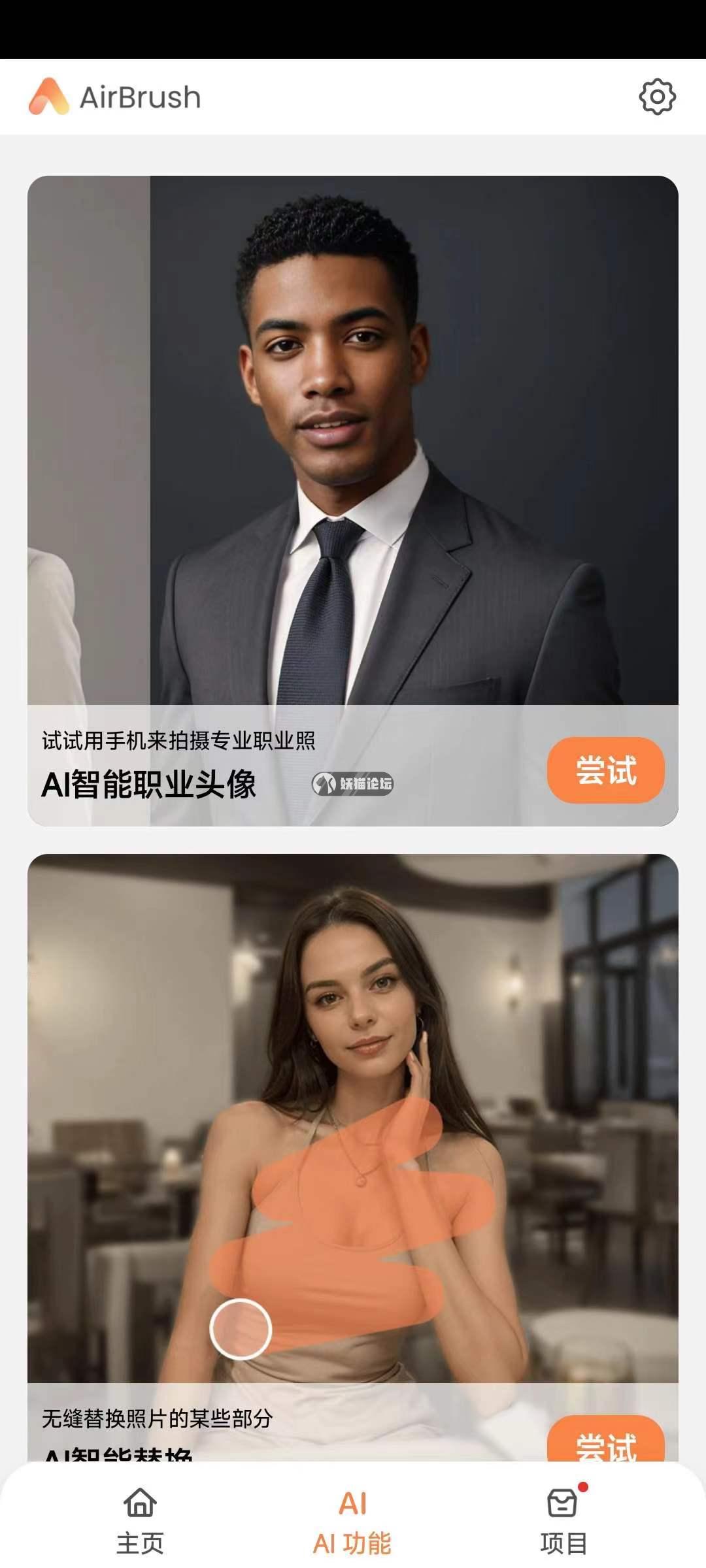The width and height of the screenshot is (706, 1568).
Task: Open the settings gear icon
Action: (x=656, y=97)
